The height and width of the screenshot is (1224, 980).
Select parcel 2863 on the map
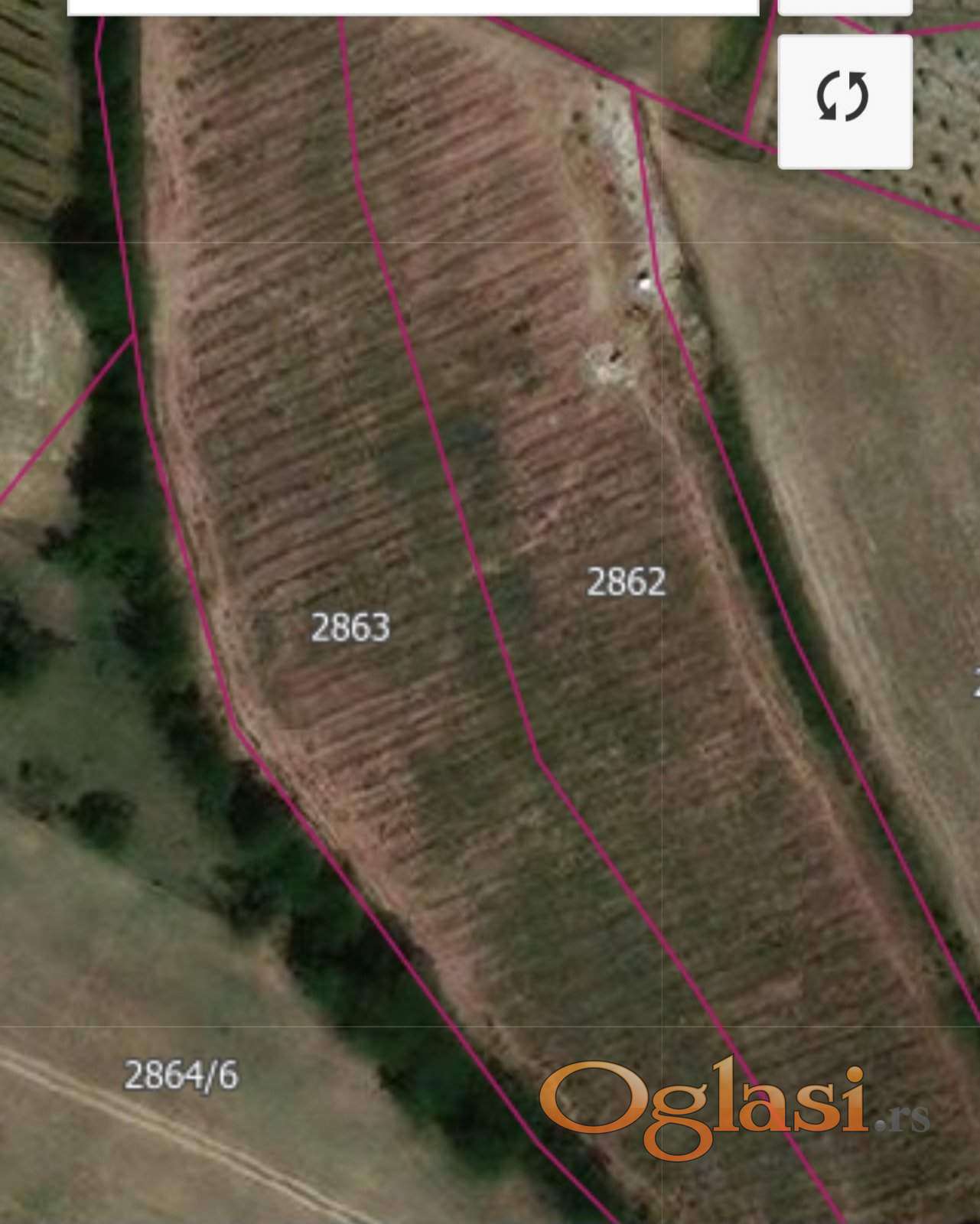pos(350,627)
